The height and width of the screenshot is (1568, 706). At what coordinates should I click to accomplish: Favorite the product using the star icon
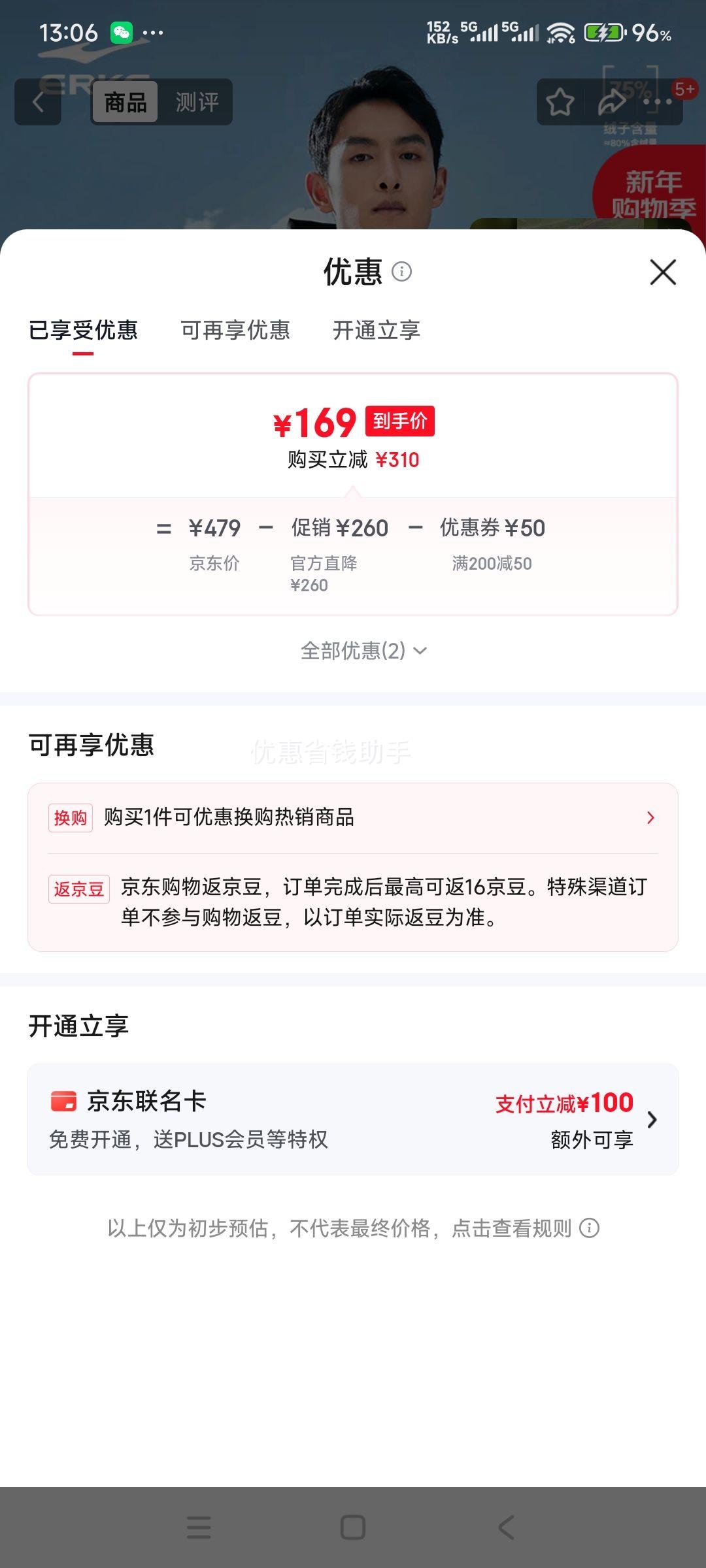click(559, 101)
